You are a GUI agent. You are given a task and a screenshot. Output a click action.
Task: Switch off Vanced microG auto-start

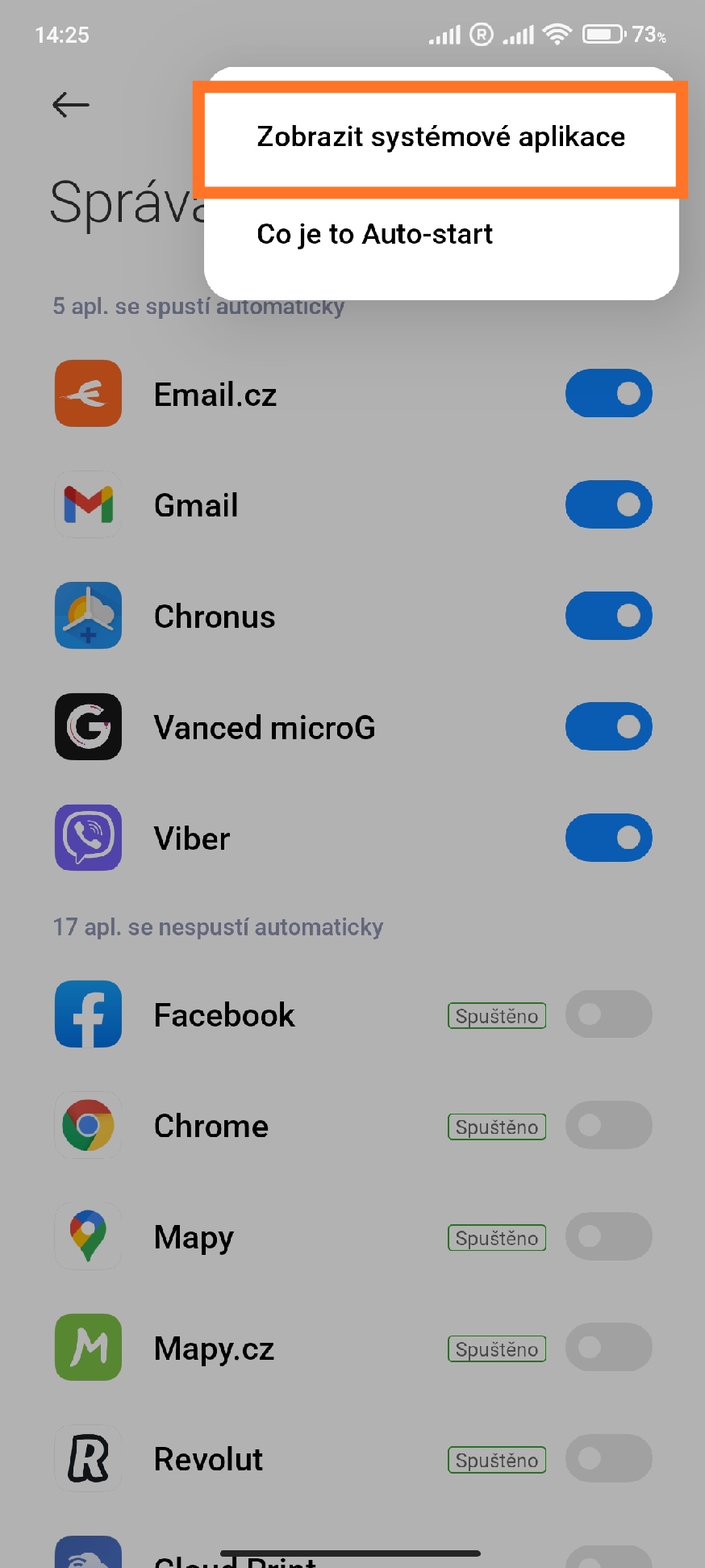[x=609, y=727]
